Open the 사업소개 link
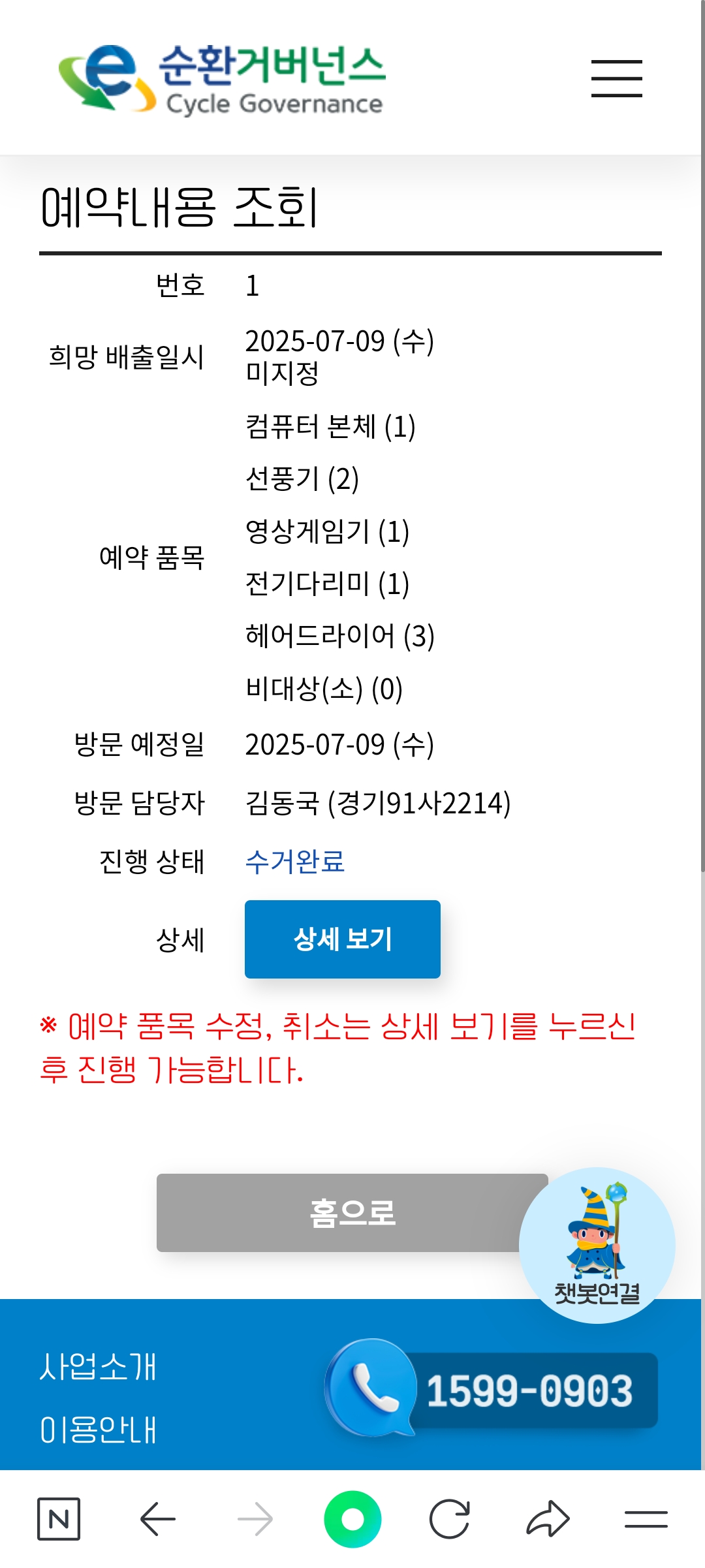This screenshot has height=1568, width=705. tap(98, 1366)
